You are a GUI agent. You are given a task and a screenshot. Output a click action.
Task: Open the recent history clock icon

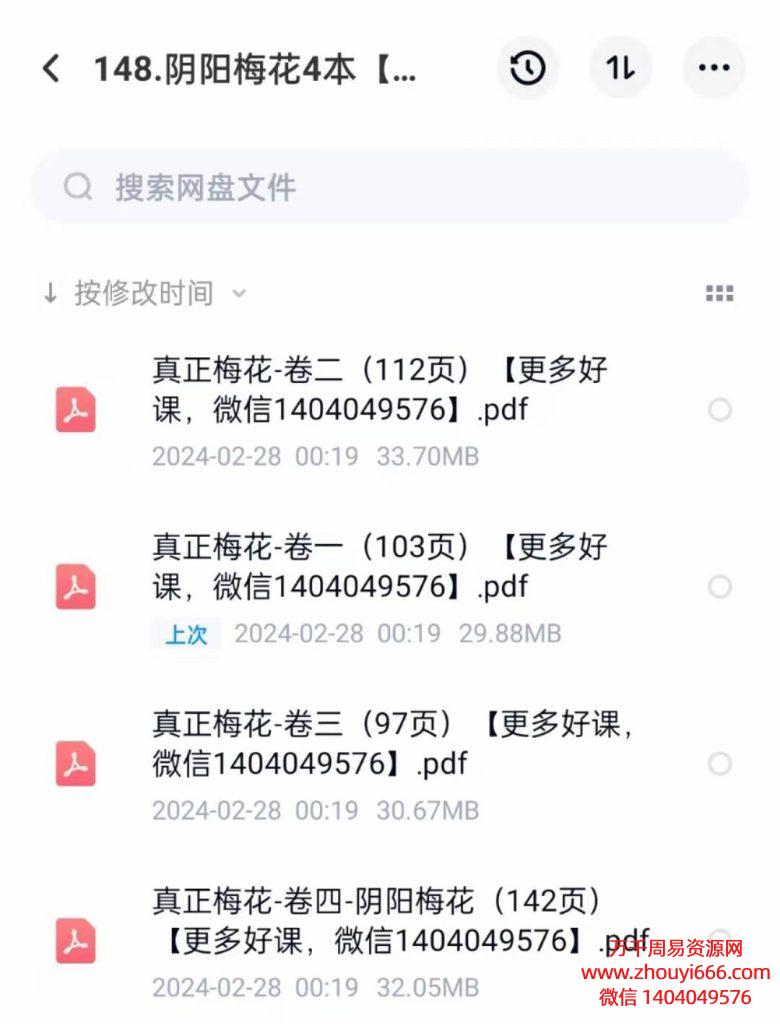pyautogui.click(x=527, y=68)
